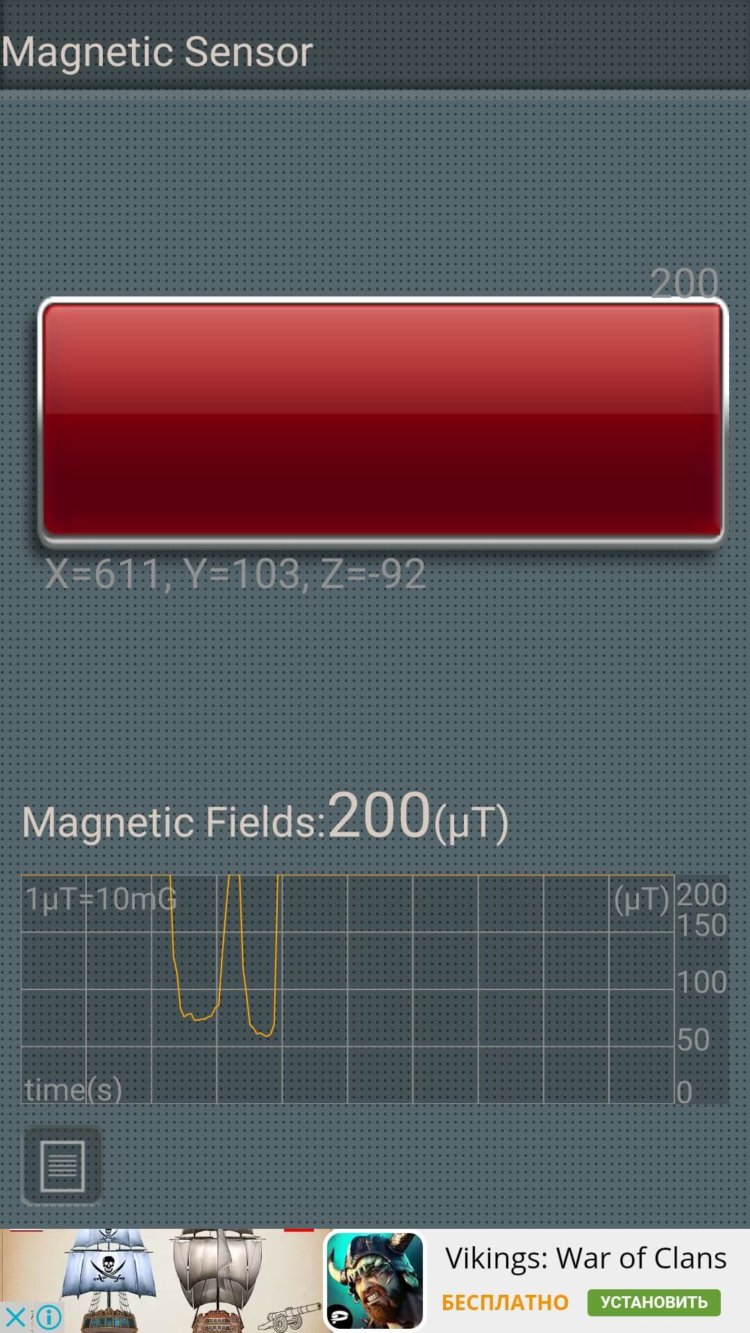Viewport: 750px width, 1333px height.
Task: Close the ad banner
Action: (x=15, y=1317)
